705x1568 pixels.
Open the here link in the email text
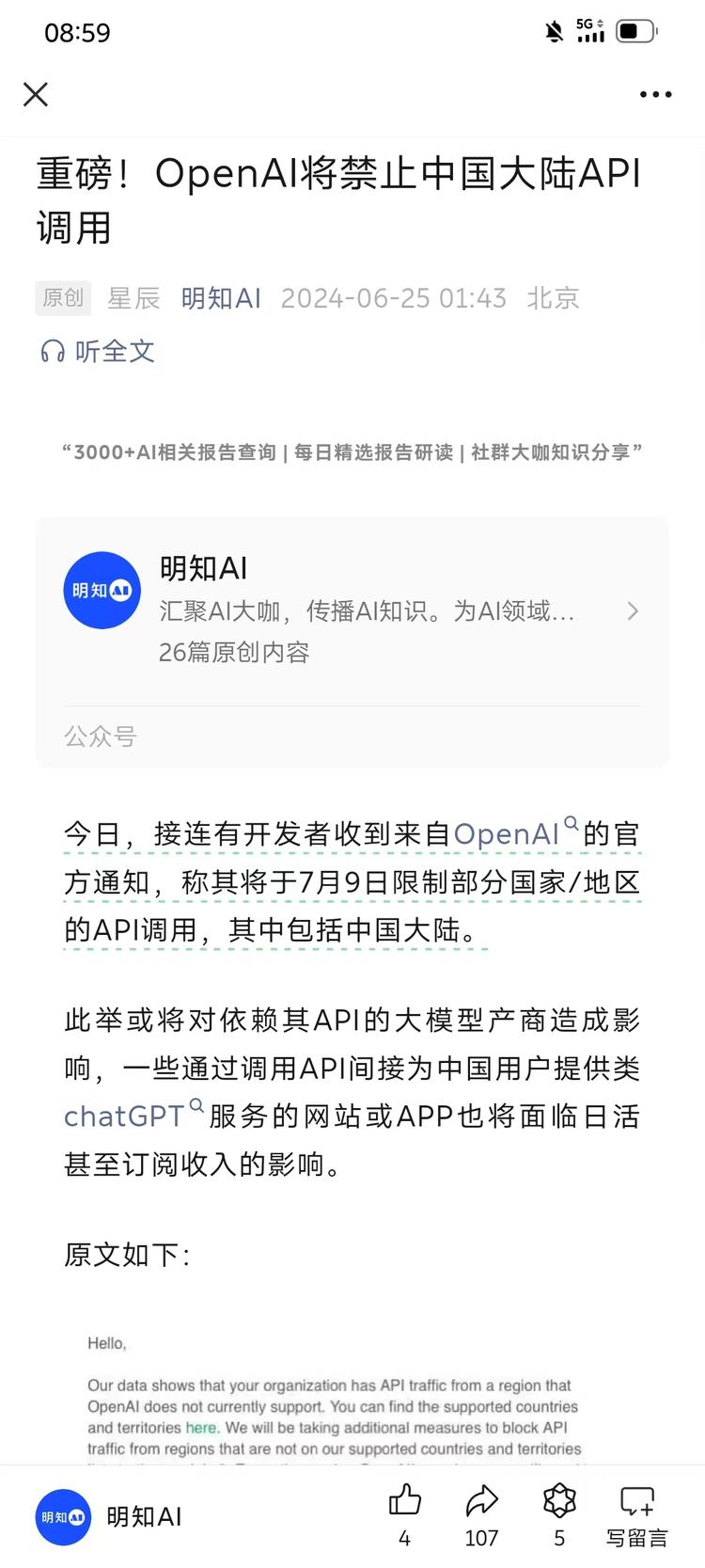[x=201, y=1428]
